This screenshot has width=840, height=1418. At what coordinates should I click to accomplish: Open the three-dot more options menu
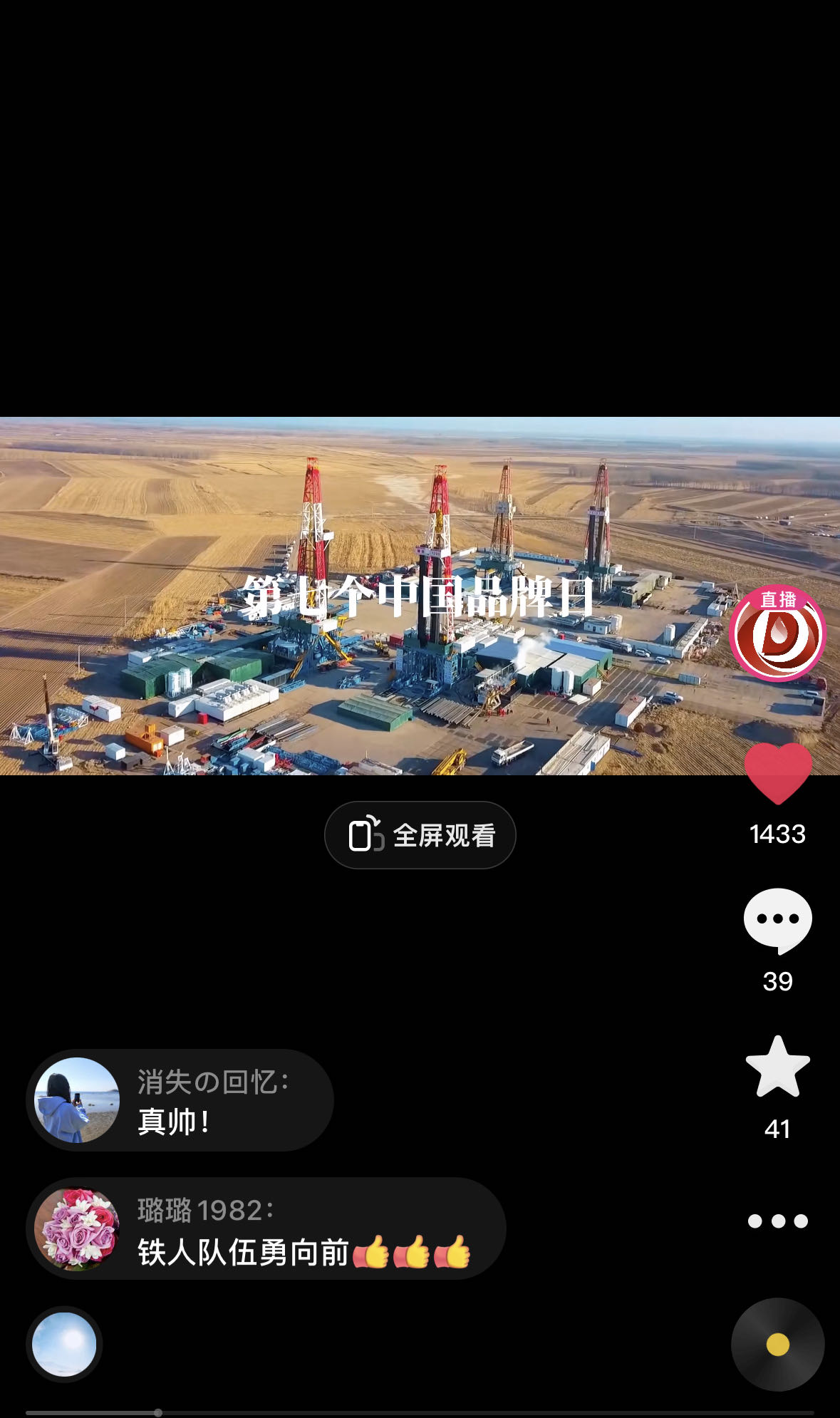[x=777, y=1221]
